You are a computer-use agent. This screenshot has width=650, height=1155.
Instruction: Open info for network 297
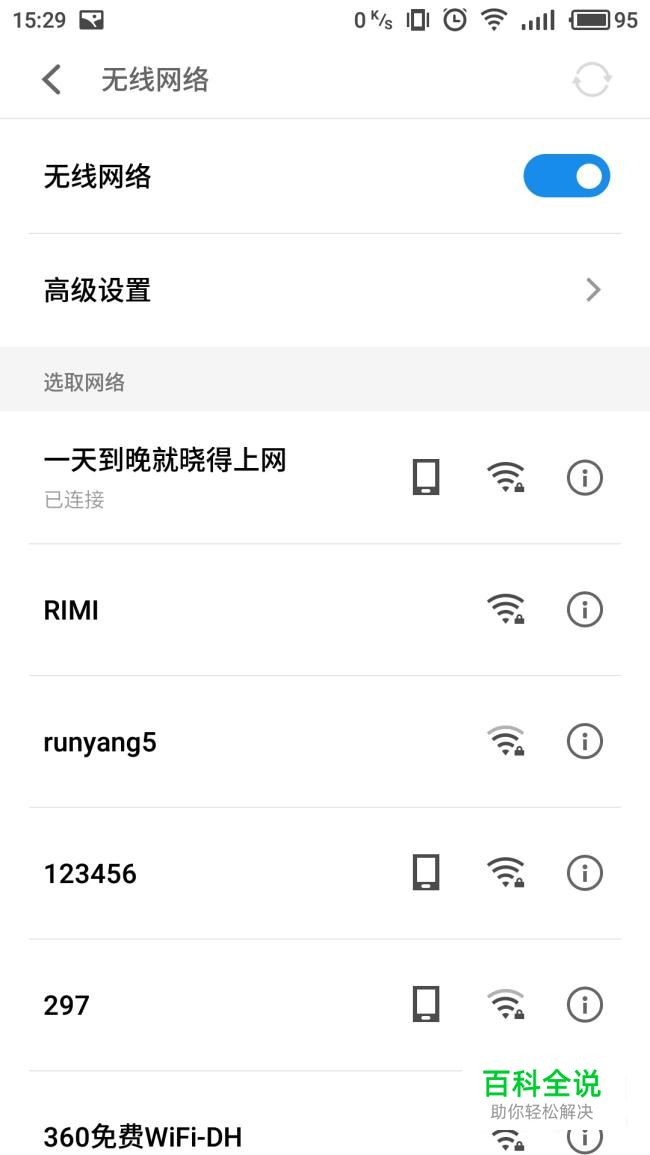(585, 1004)
